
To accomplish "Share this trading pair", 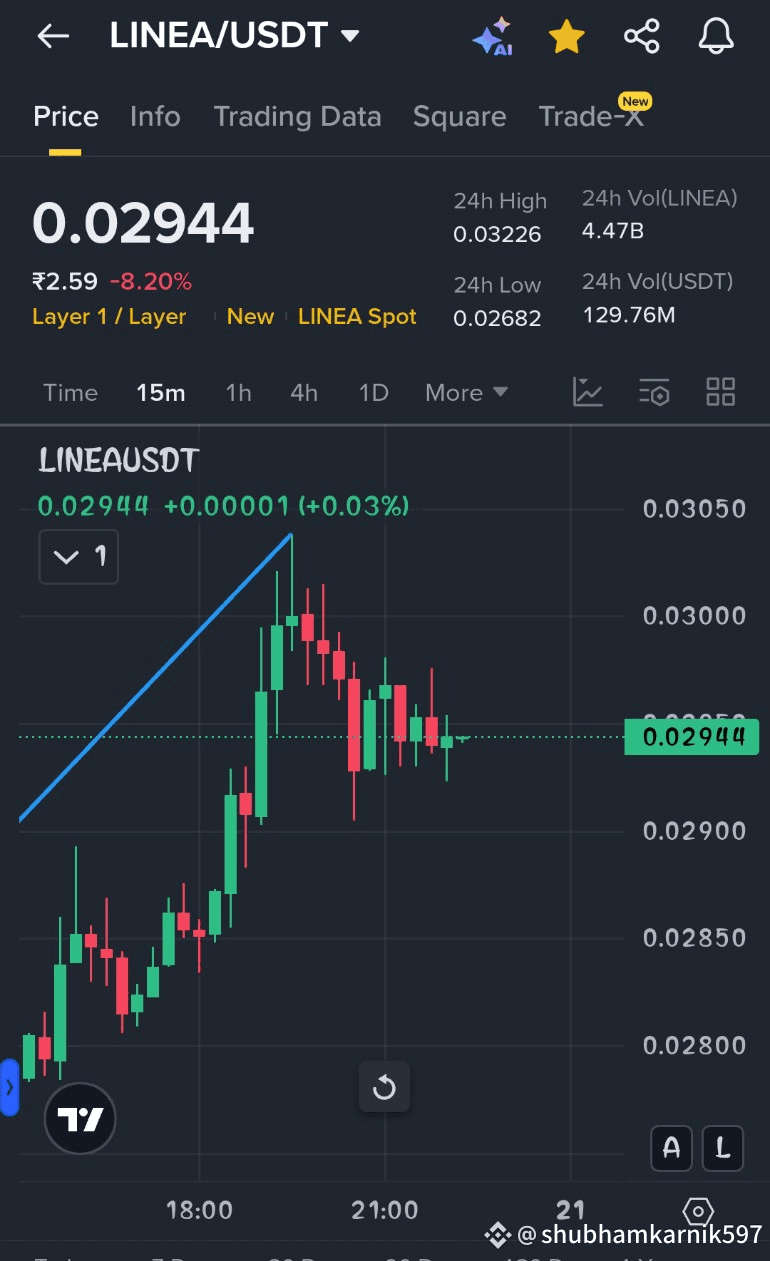I will click(641, 37).
